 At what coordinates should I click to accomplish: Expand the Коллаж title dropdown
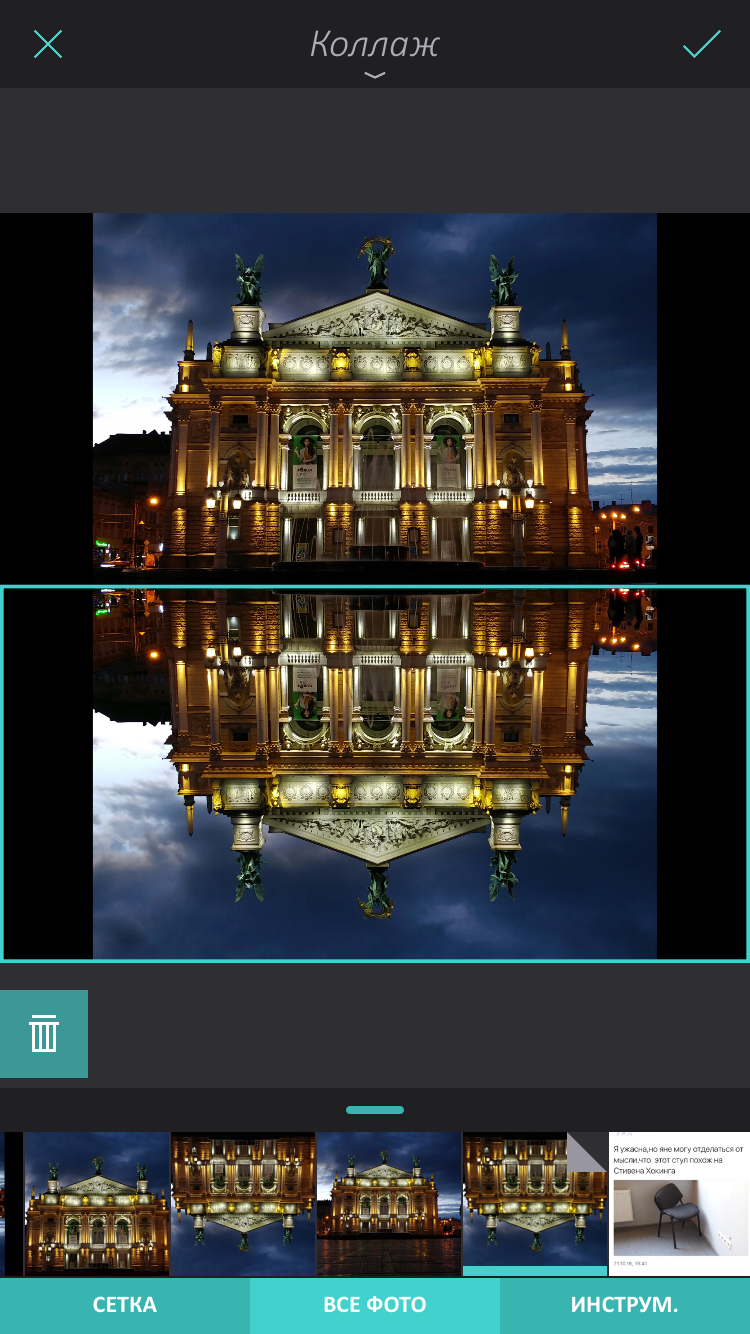pos(374,50)
